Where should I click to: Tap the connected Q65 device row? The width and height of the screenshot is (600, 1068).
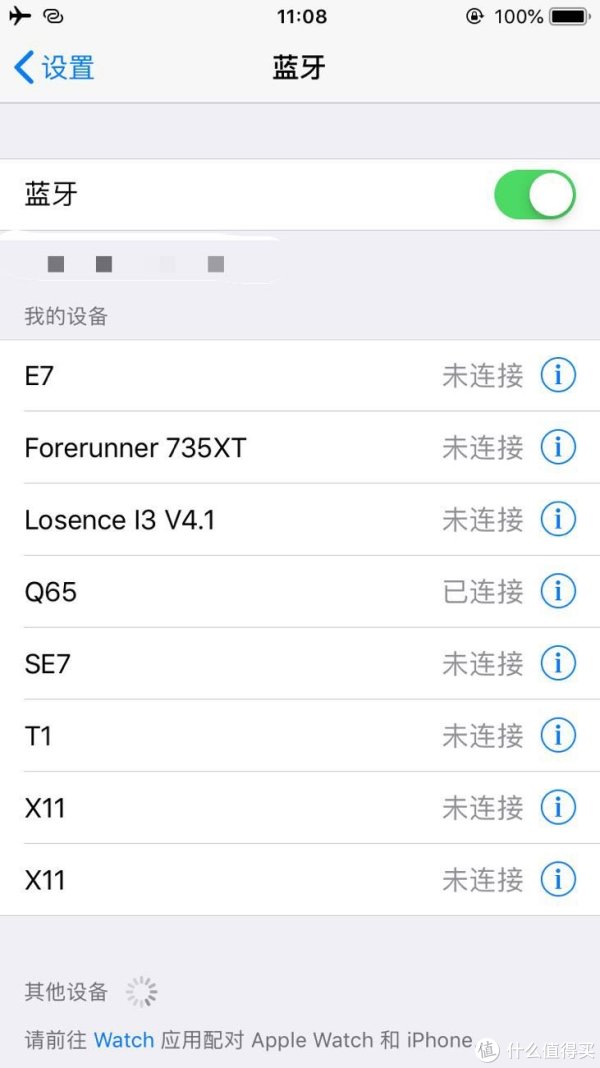point(300,592)
